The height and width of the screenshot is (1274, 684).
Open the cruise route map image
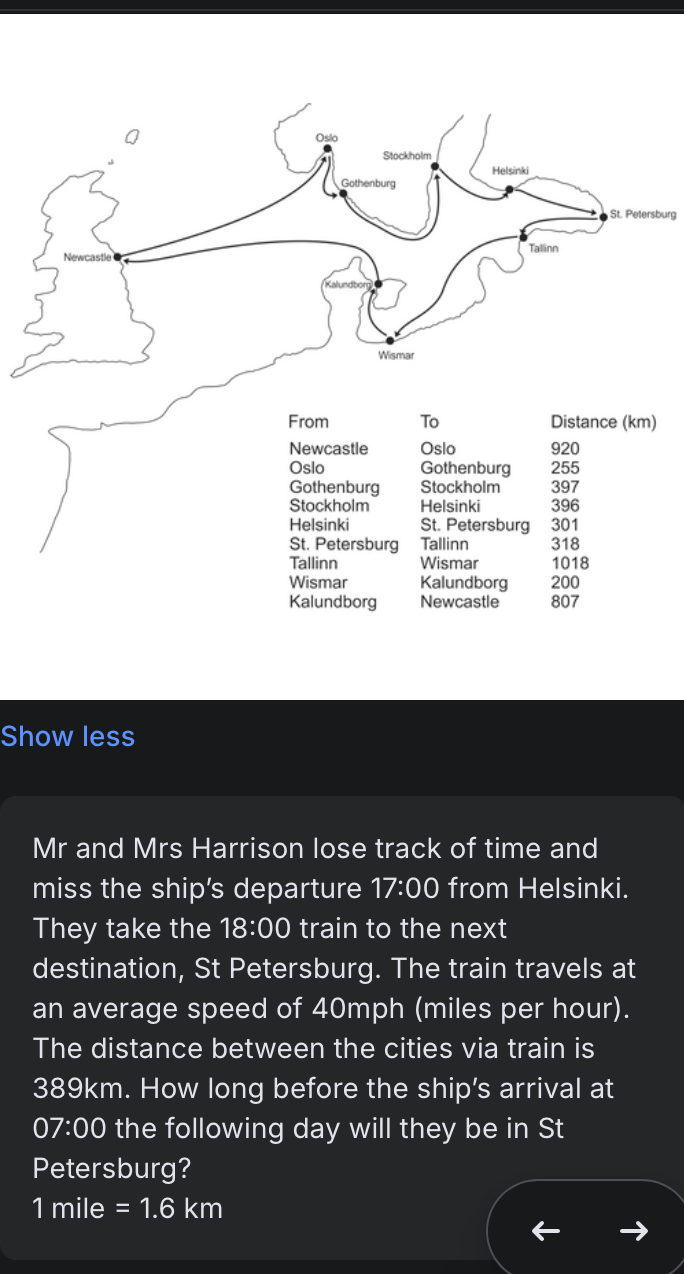coord(342,360)
